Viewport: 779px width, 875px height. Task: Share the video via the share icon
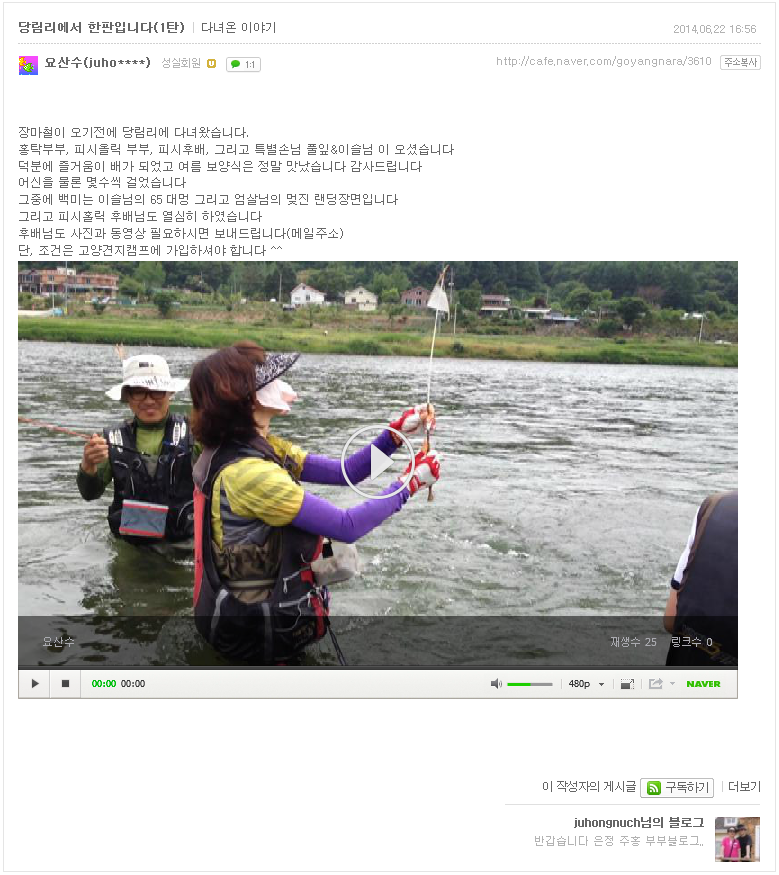pos(656,684)
